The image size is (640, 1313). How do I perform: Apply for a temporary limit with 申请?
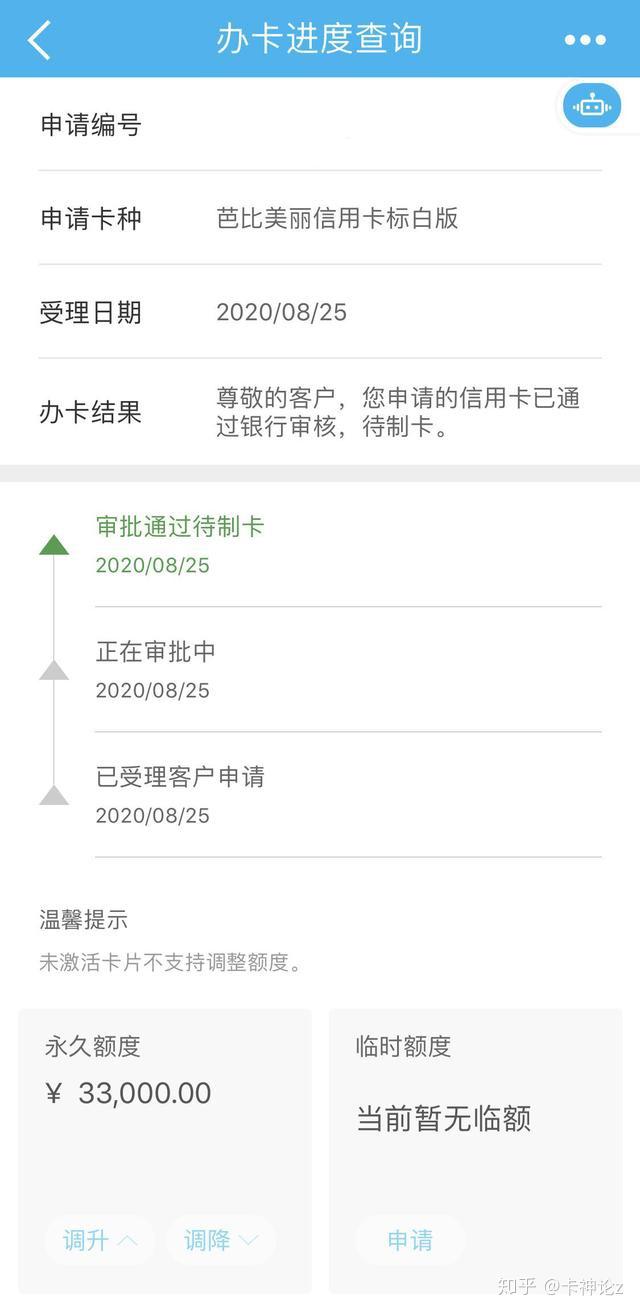[410, 1240]
